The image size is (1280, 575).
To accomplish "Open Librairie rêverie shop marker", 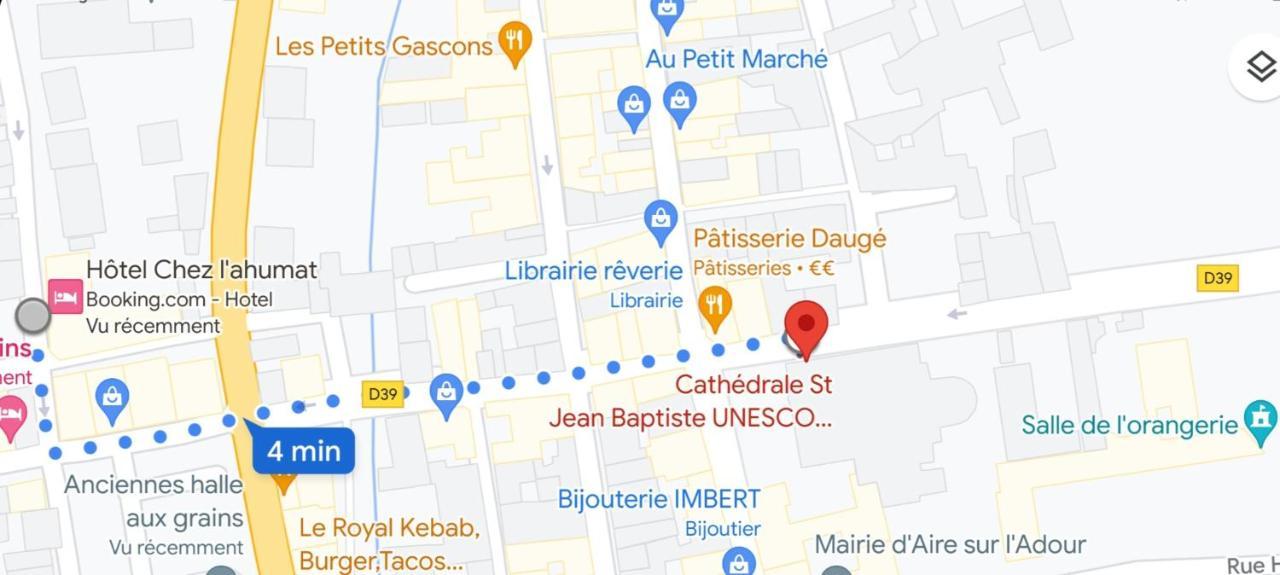I will pos(660,221).
